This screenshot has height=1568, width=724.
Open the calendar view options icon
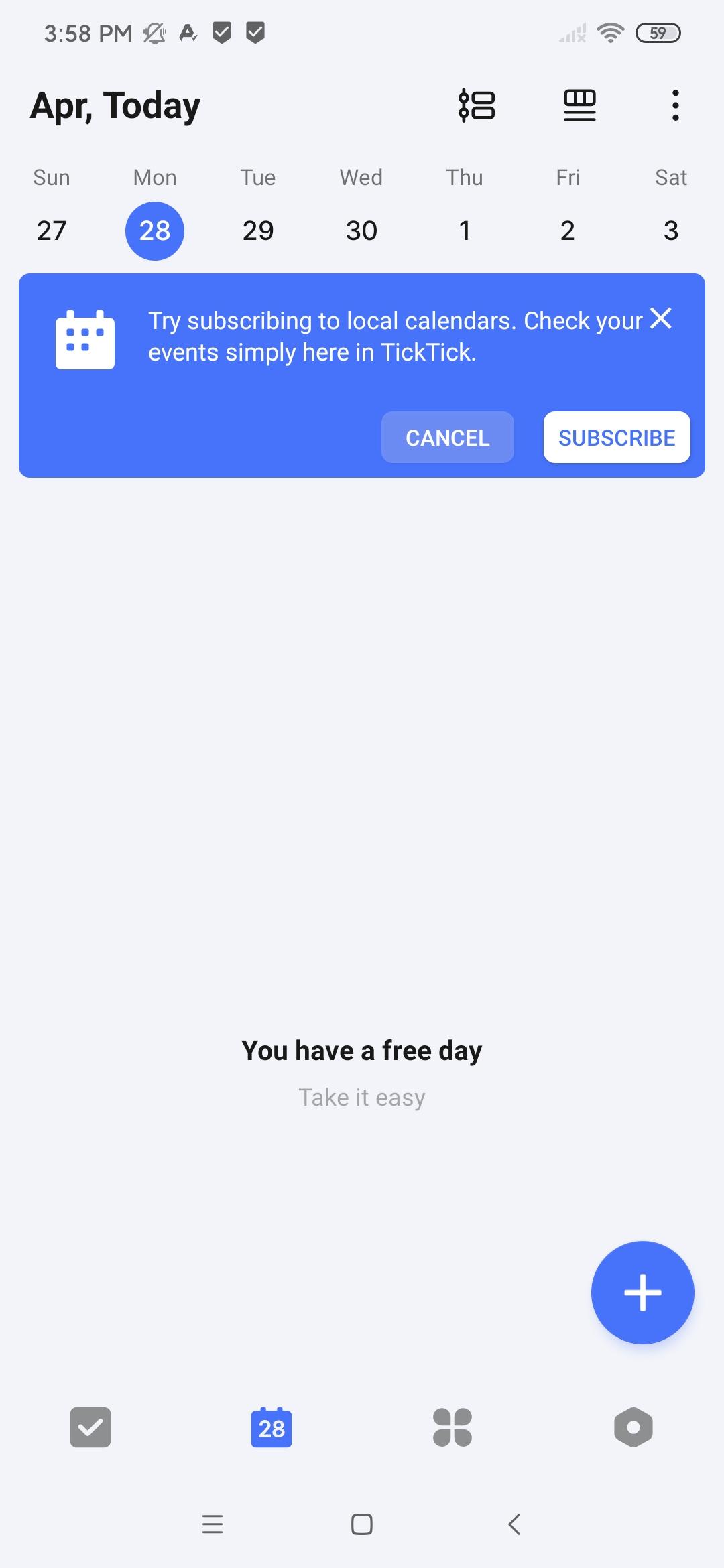coord(477,105)
